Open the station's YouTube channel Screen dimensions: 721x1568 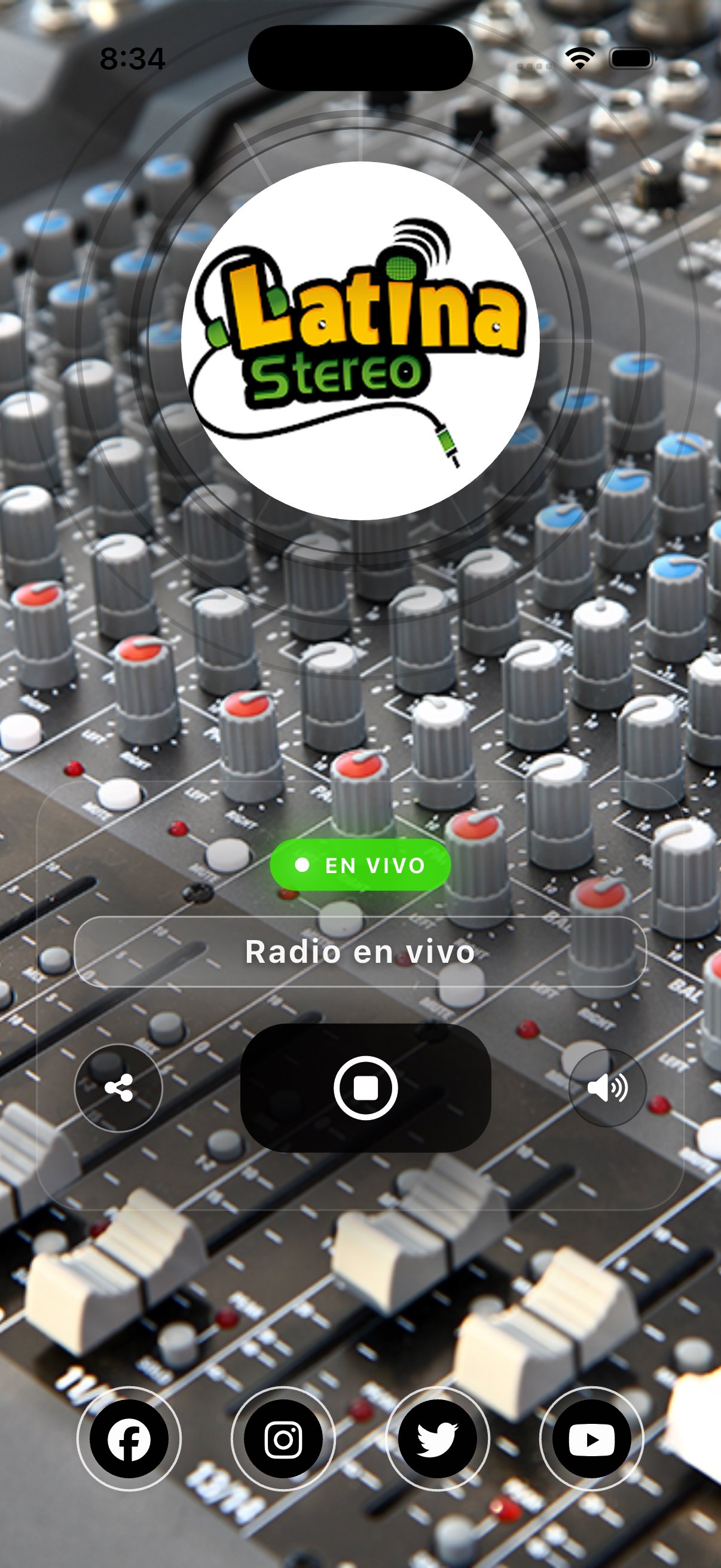591,1439
